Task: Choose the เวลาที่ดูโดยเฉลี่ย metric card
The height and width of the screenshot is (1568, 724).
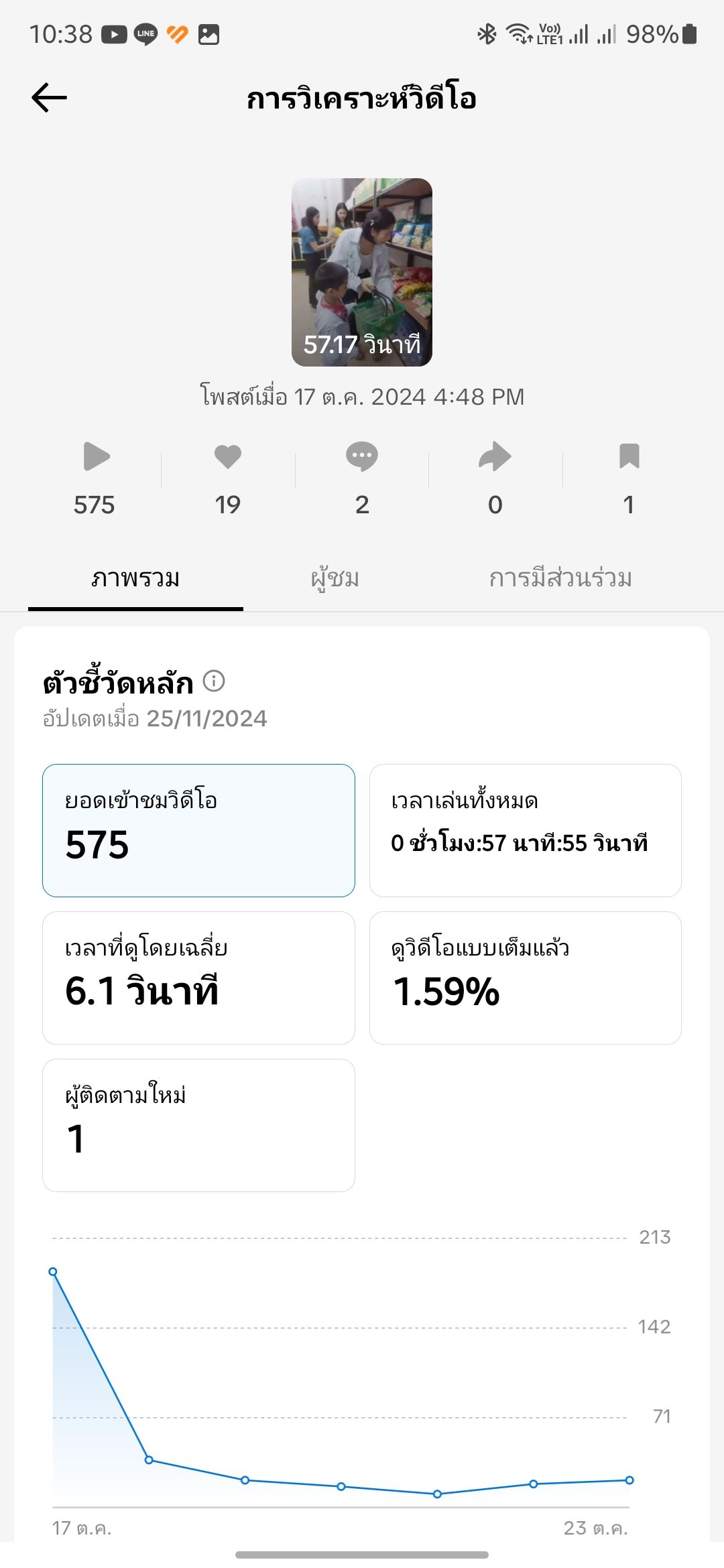Action: [x=198, y=978]
